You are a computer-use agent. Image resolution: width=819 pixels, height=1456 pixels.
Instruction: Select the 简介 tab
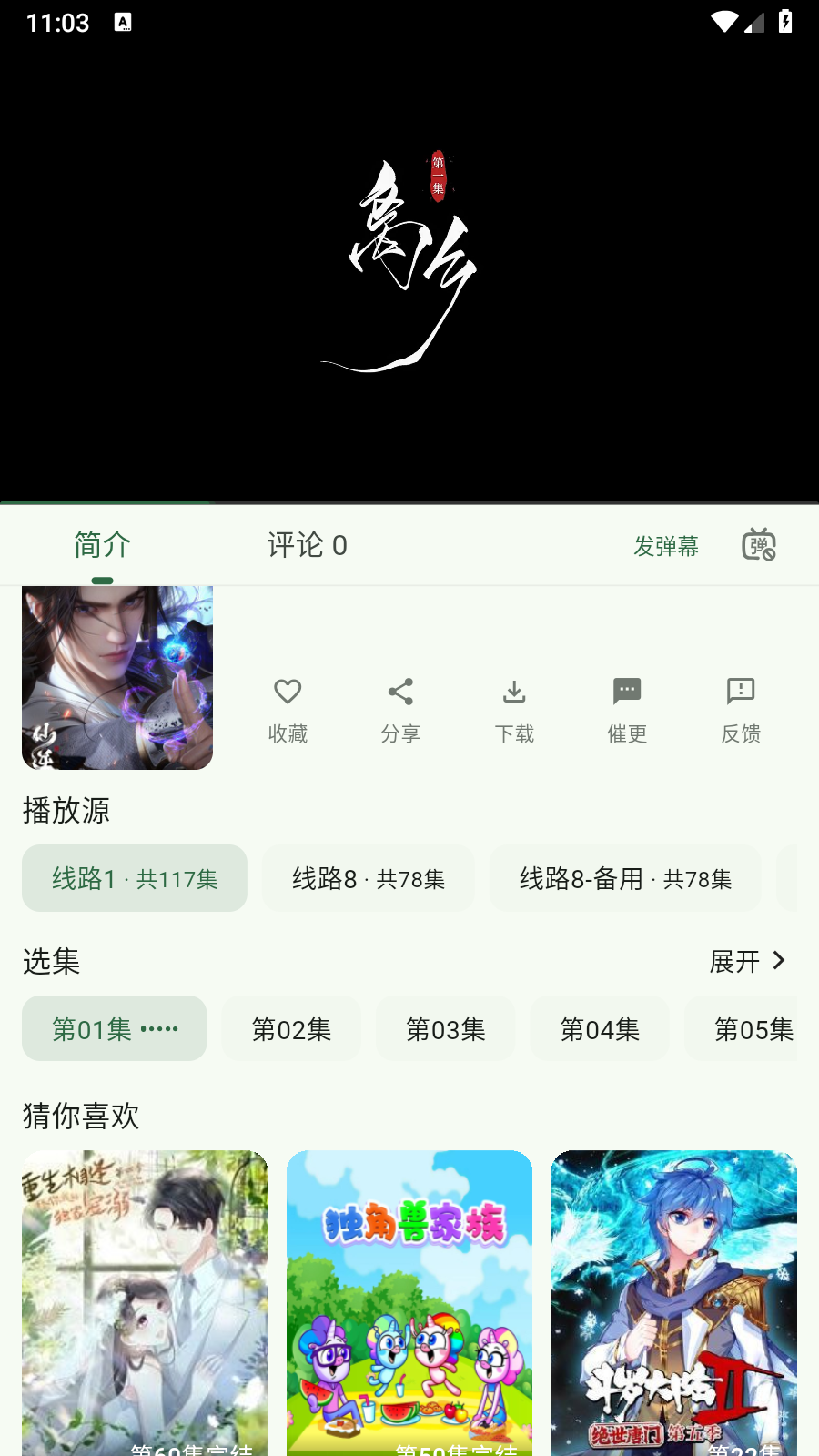point(103,544)
